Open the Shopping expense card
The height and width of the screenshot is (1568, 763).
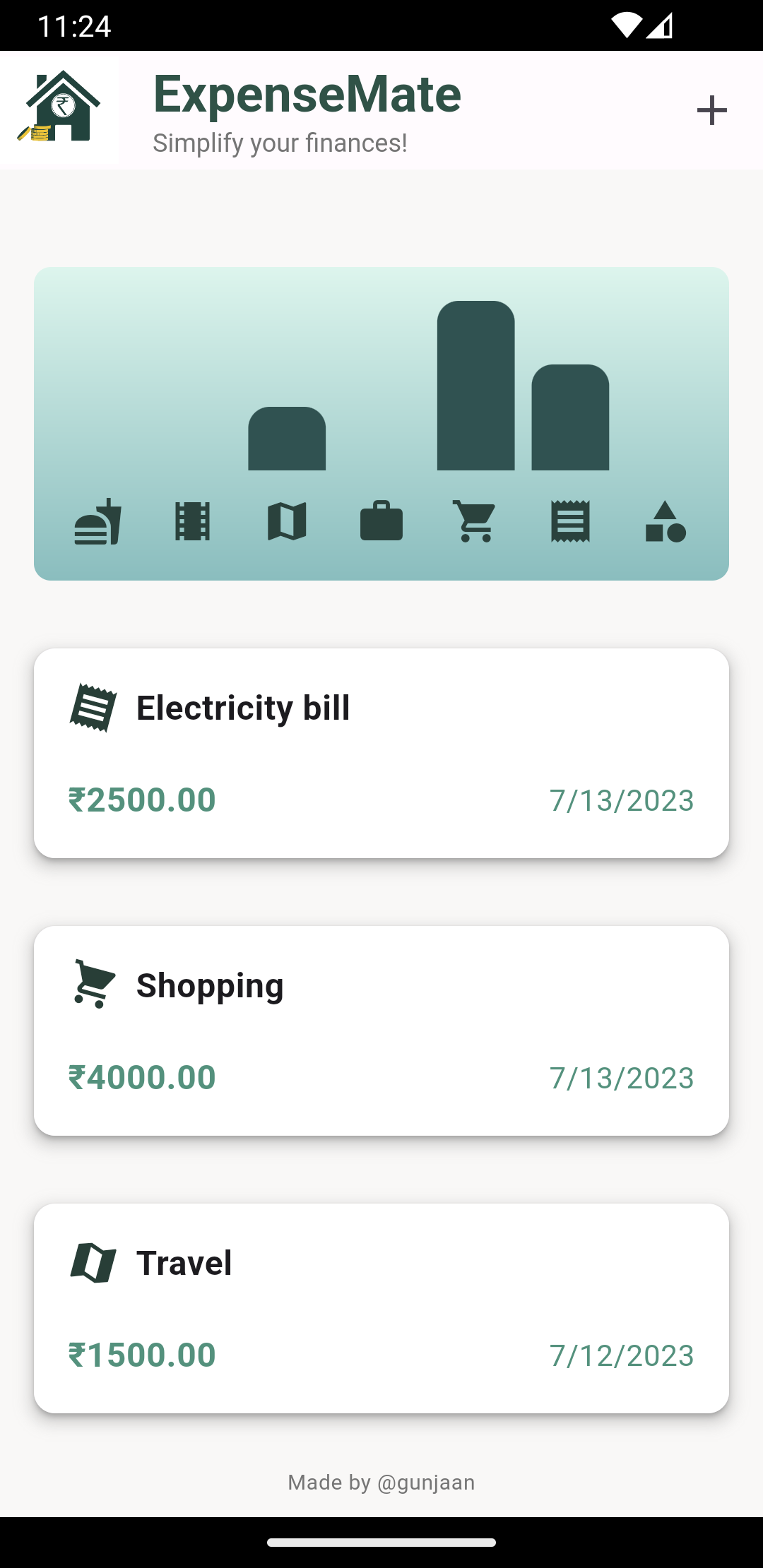point(381,1029)
